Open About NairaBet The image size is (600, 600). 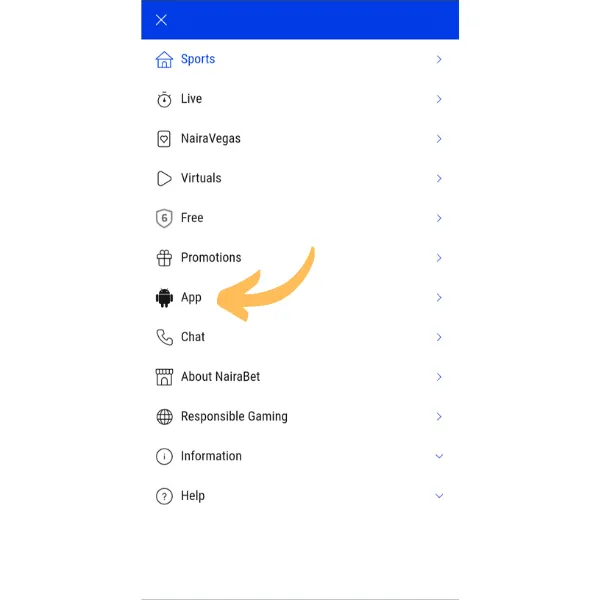220,377
